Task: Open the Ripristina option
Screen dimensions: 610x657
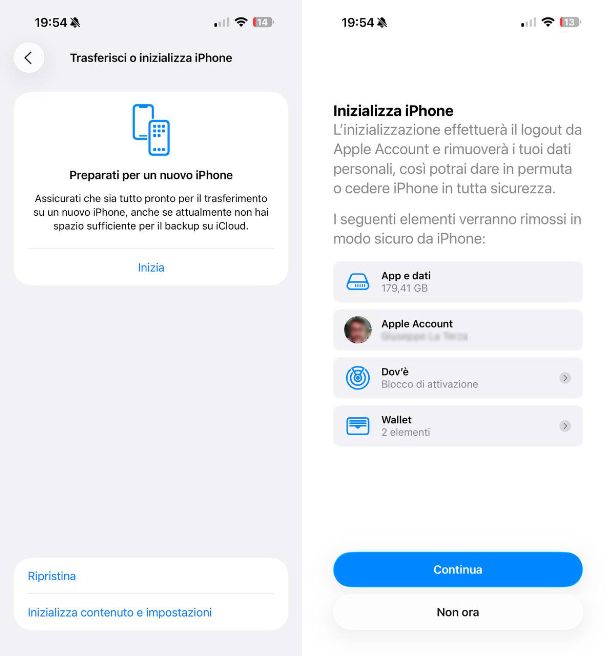Action: [52, 576]
